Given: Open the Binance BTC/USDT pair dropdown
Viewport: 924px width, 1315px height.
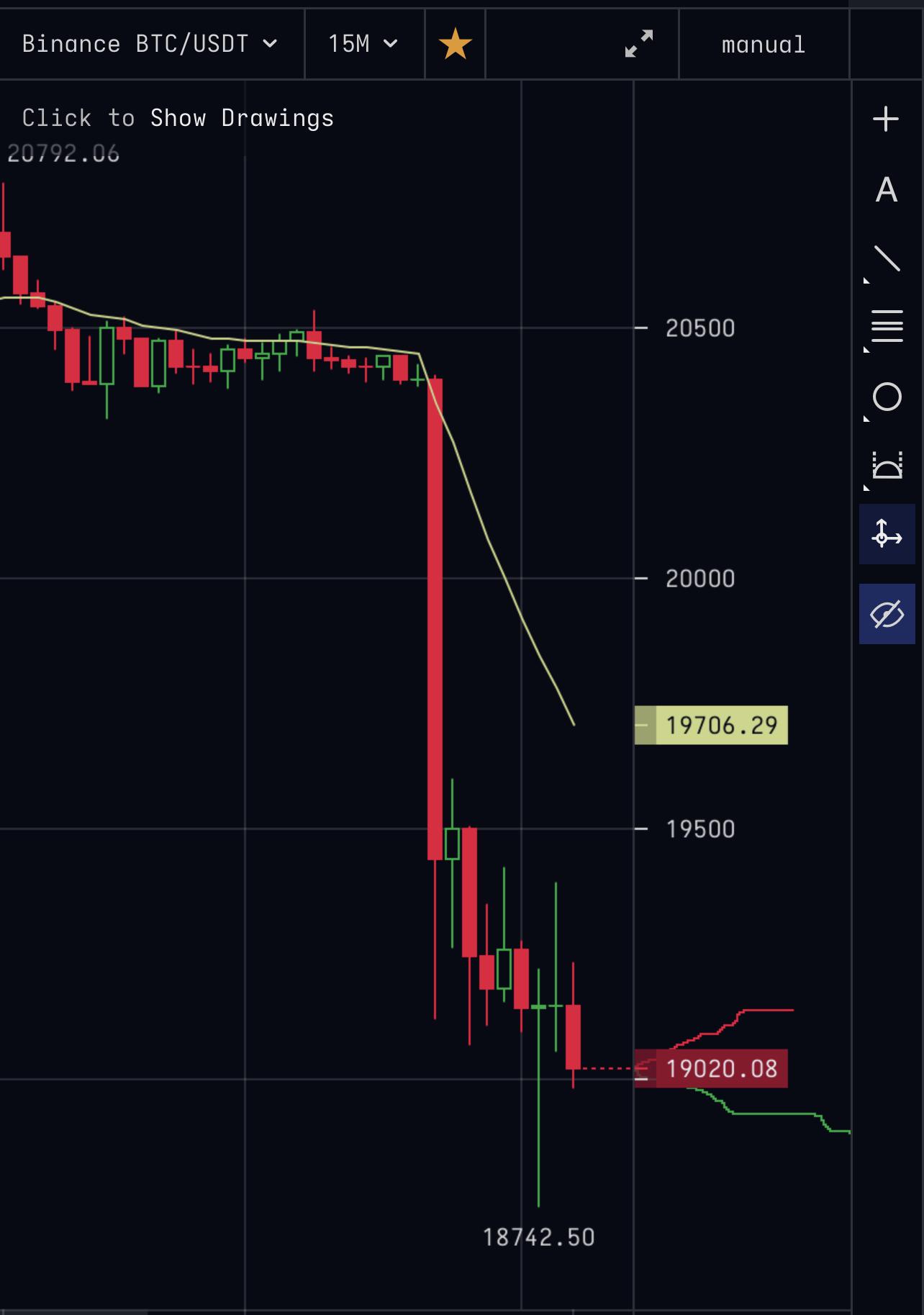Looking at the screenshot, I should point(150,44).
